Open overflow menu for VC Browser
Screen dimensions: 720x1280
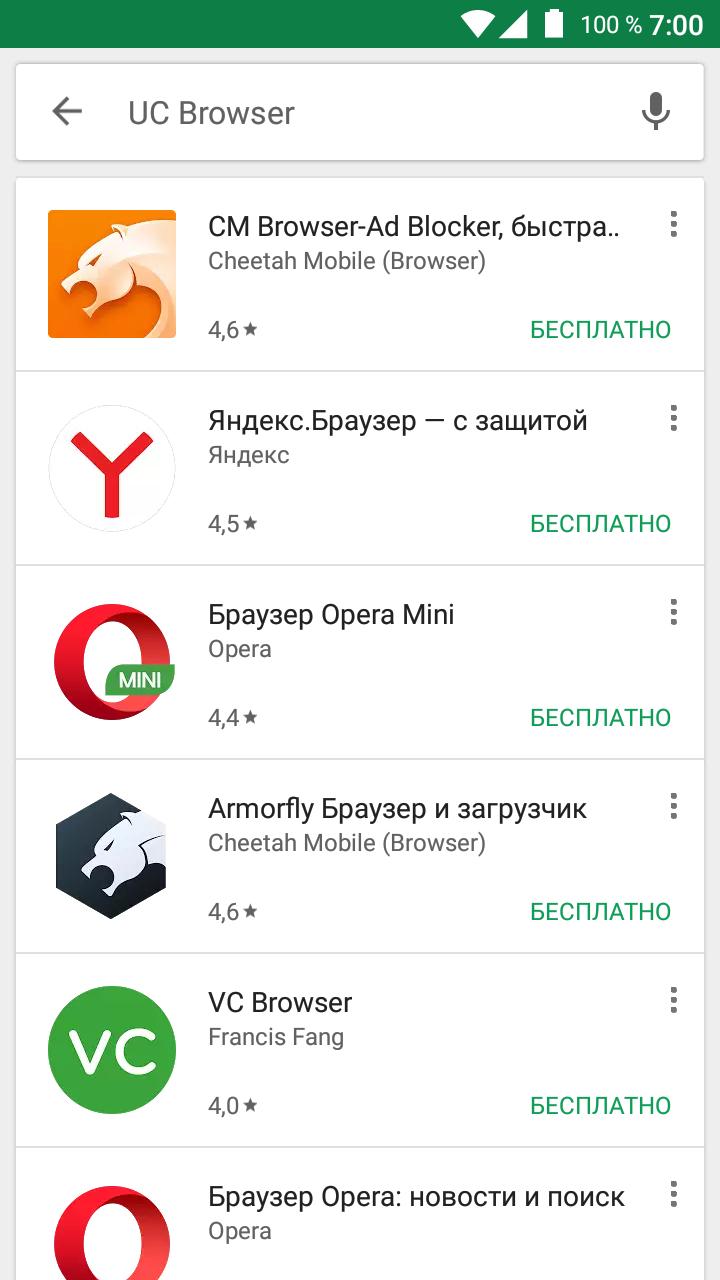[x=674, y=1000]
